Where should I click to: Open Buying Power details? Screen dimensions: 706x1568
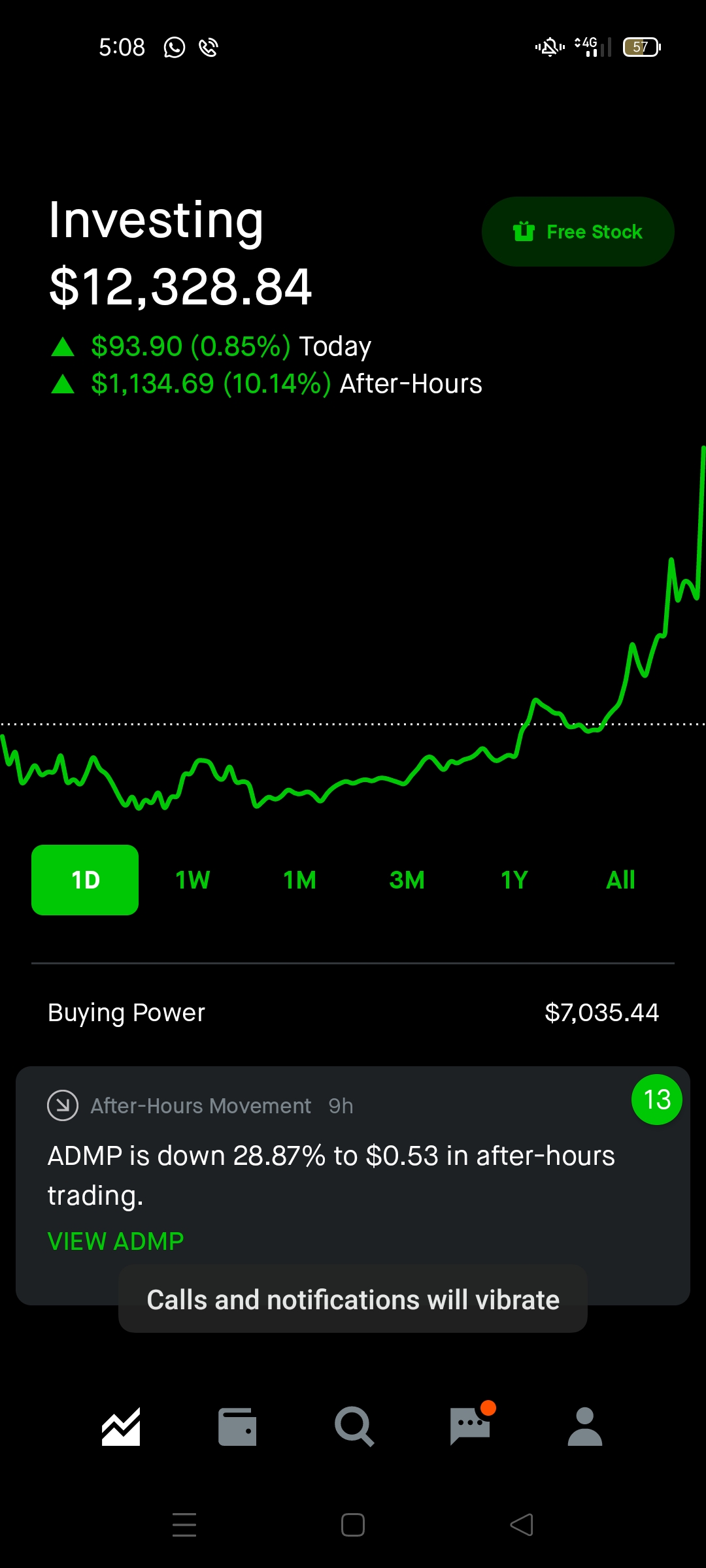[353, 1013]
